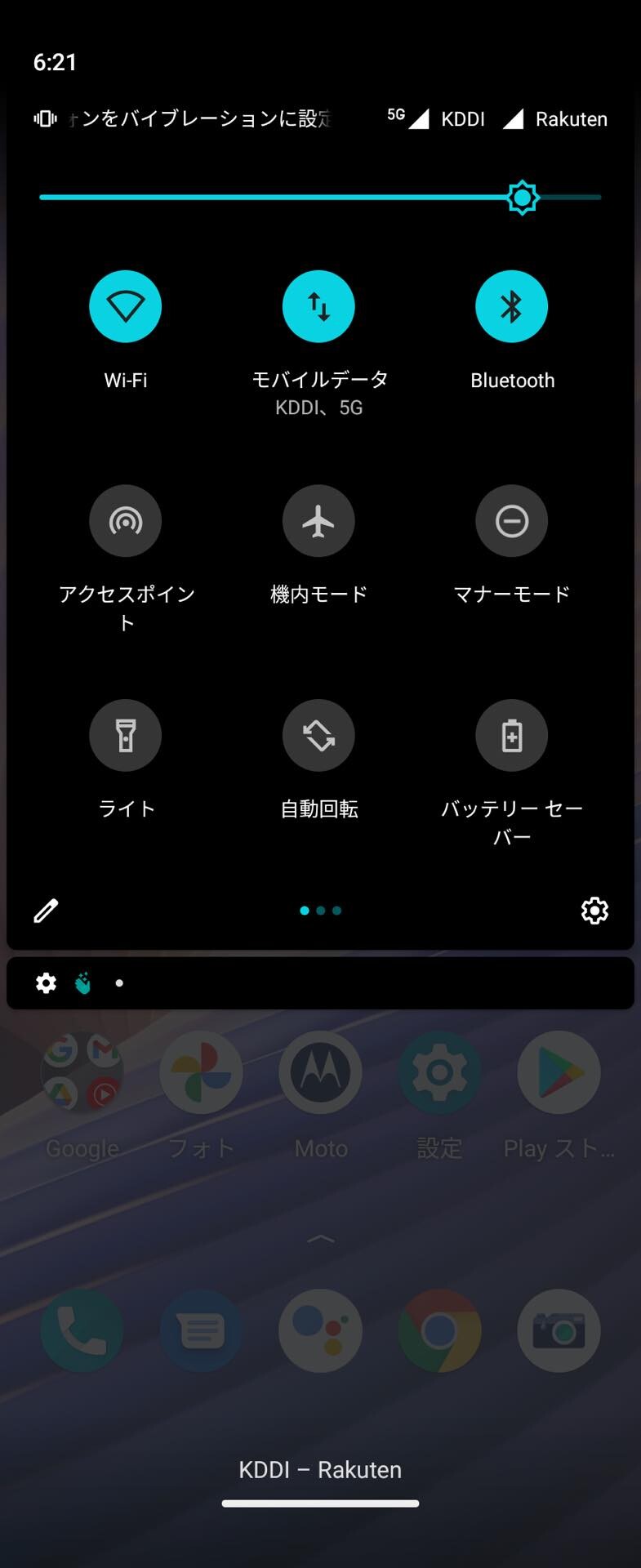Toggle the モバイルデータ tile
The image size is (641, 1568).
tap(318, 306)
